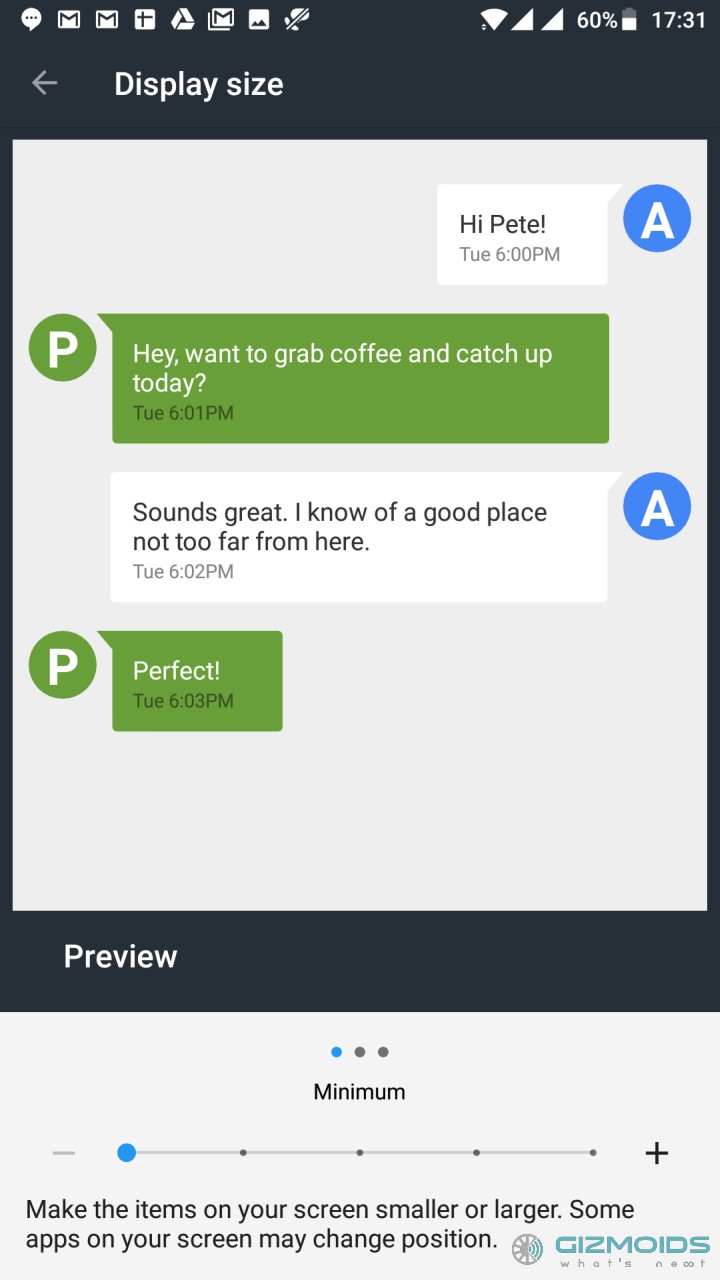Screen dimensions: 720x1280
Task: Tap the minus to make items smaller
Action: 64,1153
